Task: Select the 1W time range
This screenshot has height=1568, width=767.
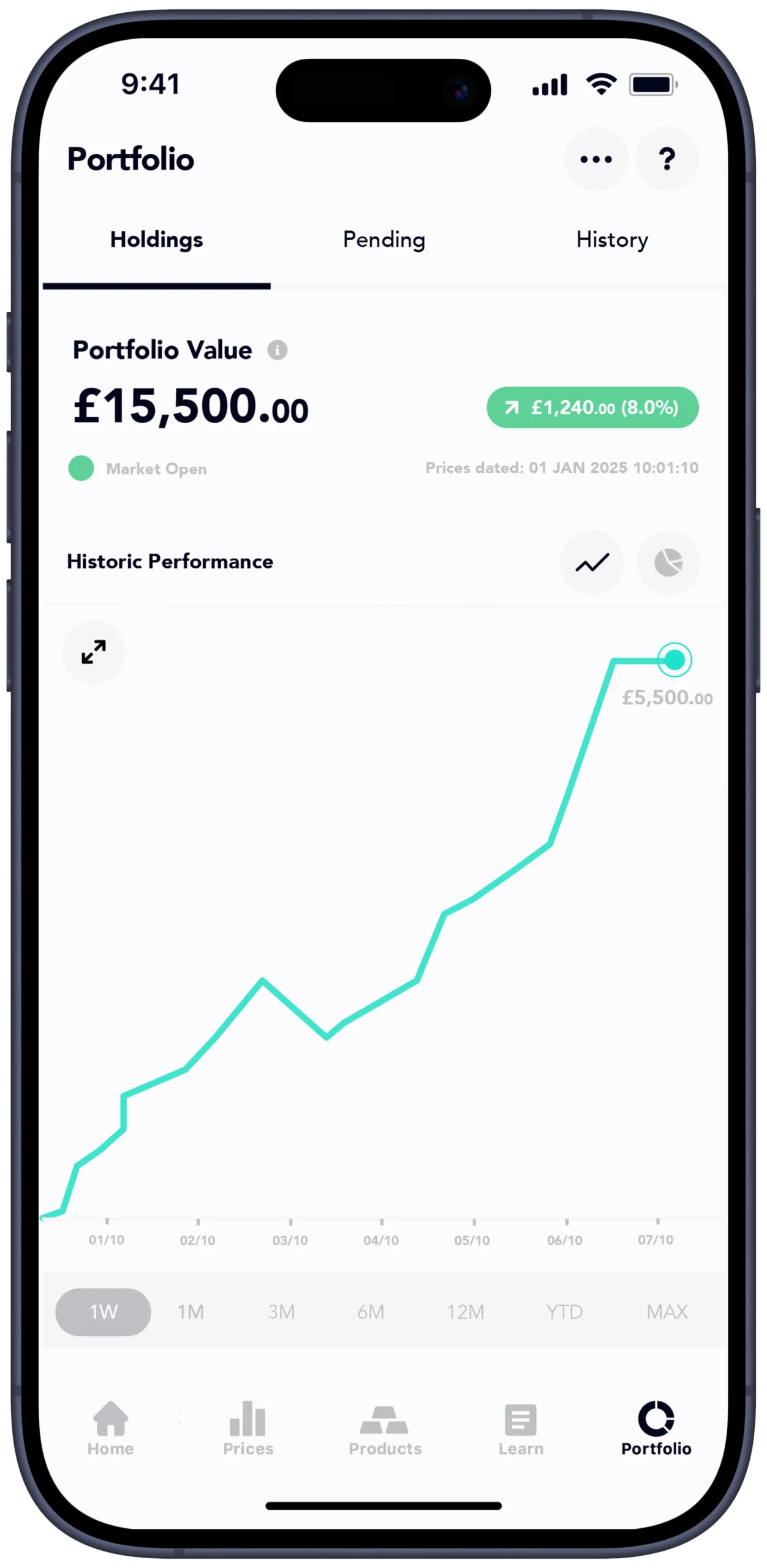Action: [x=103, y=1312]
